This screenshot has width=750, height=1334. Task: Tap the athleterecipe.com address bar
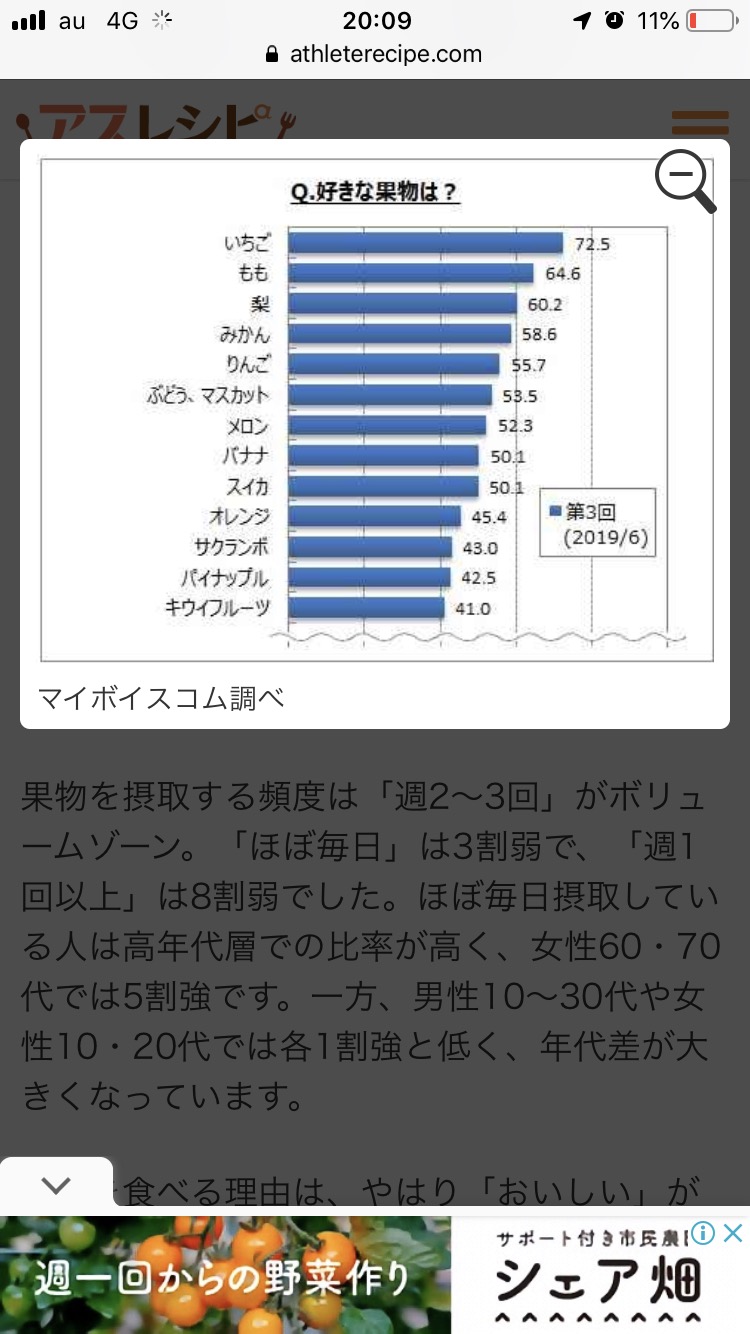coord(374,54)
